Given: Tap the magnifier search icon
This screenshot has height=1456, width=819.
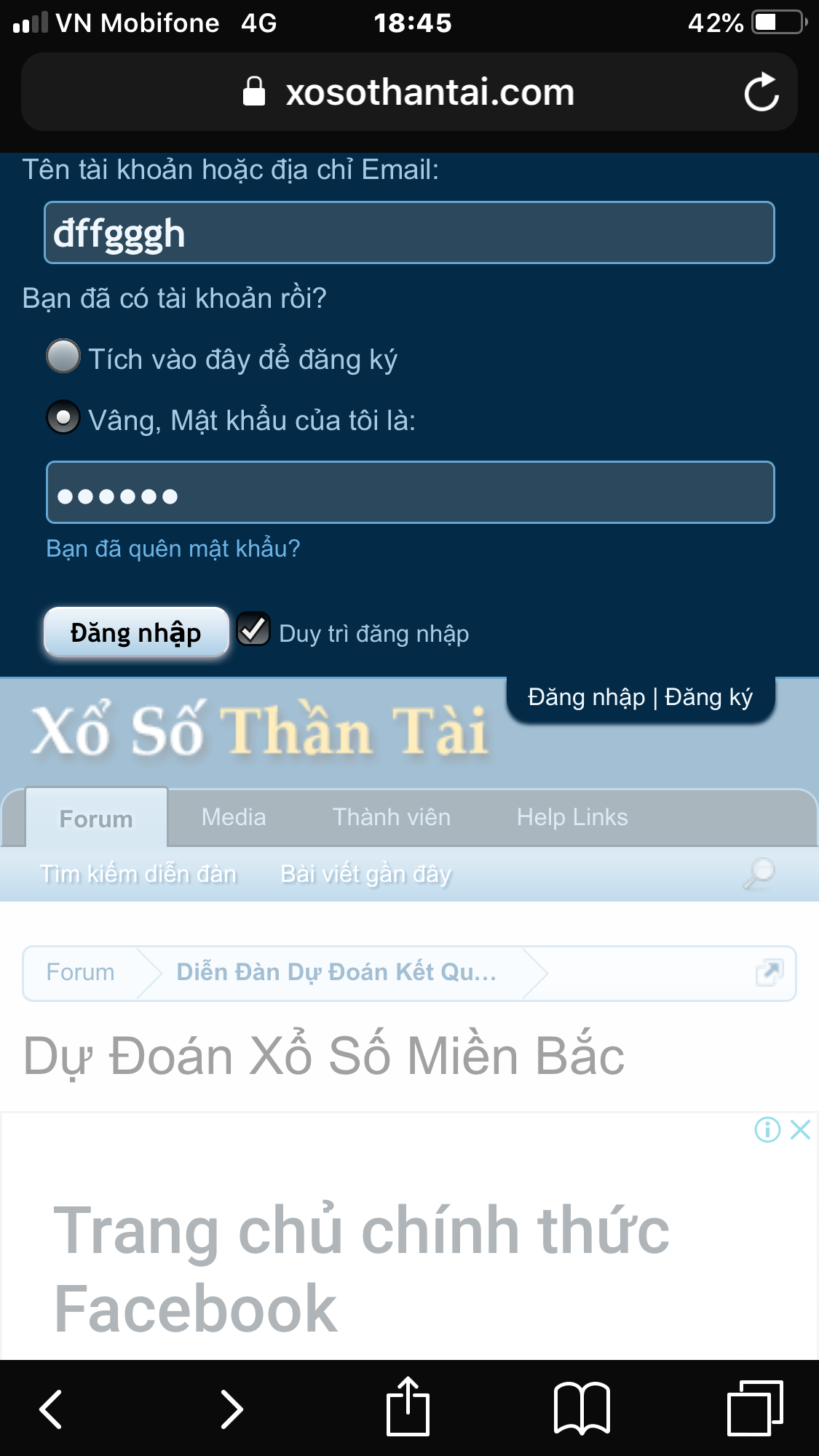Looking at the screenshot, I should [x=759, y=873].
